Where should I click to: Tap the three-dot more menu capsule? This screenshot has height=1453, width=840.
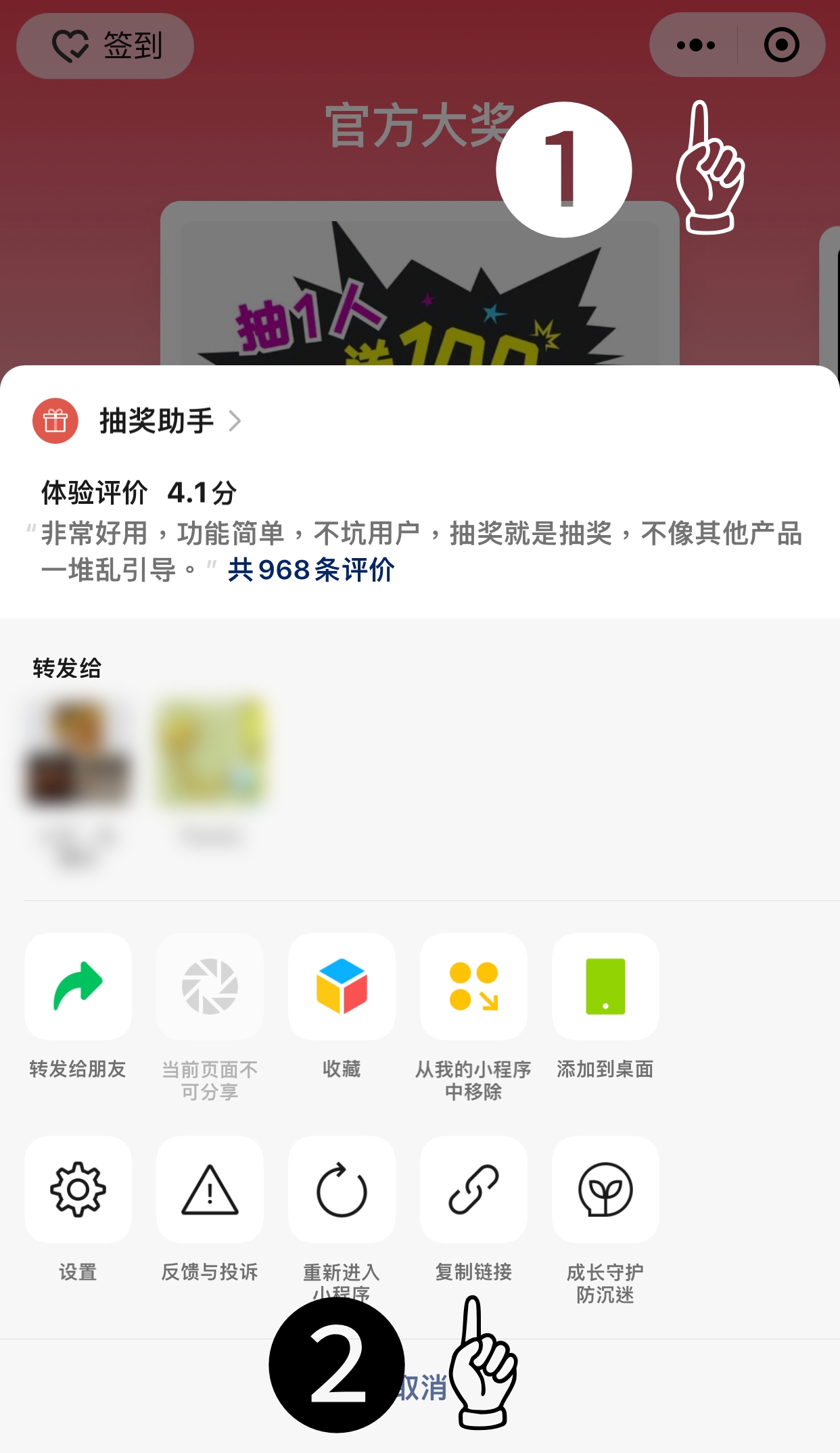point(695,45)
